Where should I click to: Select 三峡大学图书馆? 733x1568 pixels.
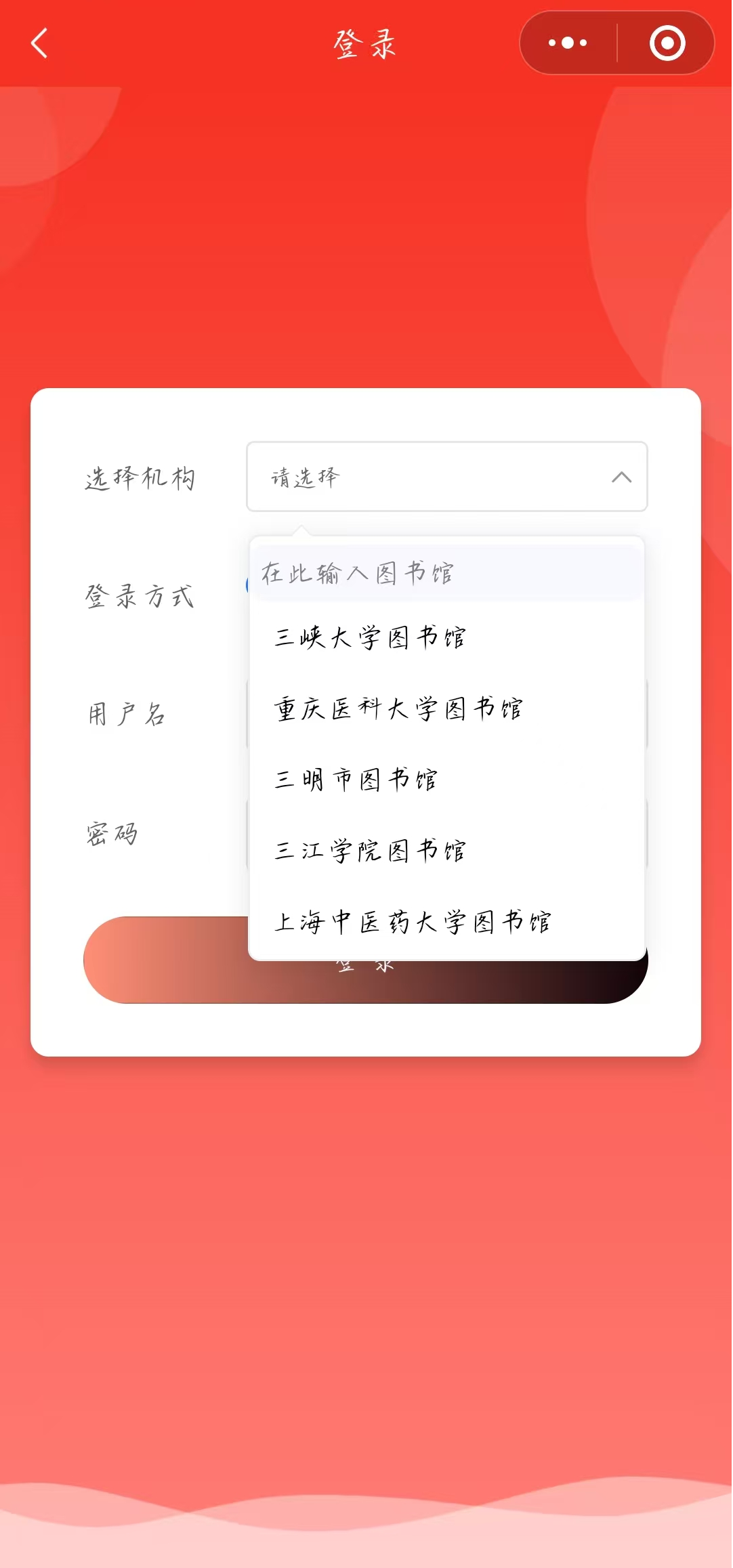(370, 637)
